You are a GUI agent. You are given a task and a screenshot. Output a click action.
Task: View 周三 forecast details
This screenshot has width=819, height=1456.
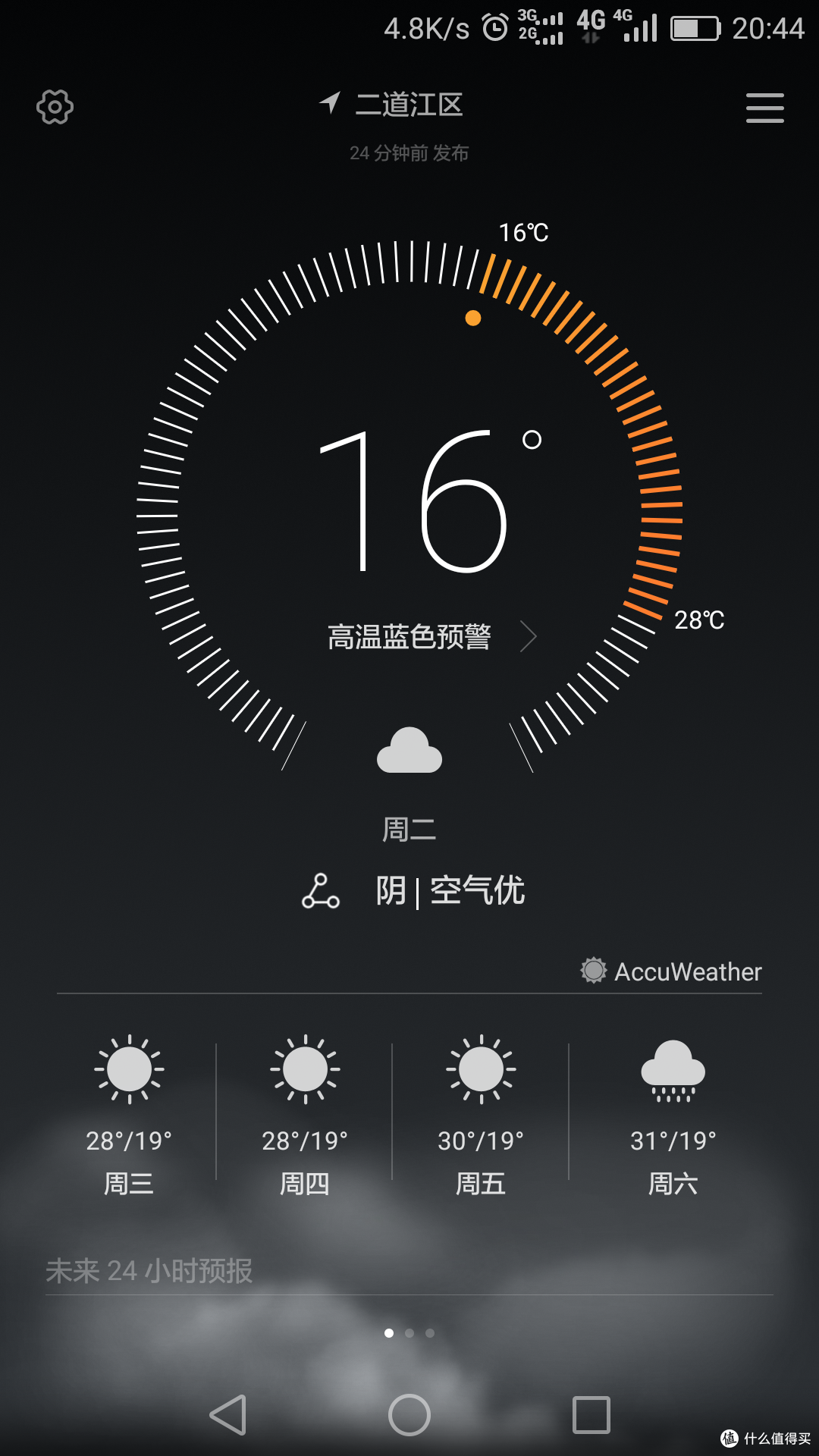[129, 1115]
